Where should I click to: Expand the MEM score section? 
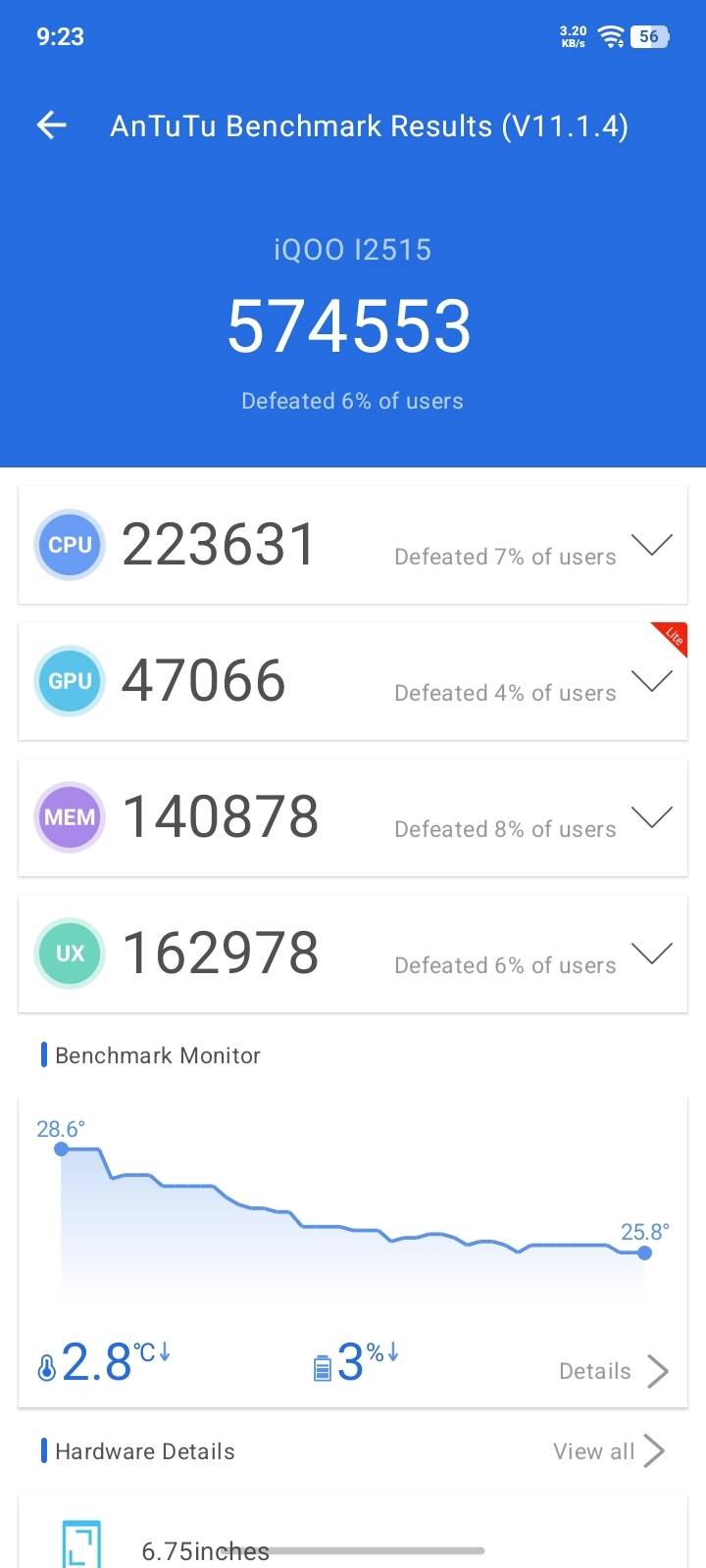tap(652, 817)
